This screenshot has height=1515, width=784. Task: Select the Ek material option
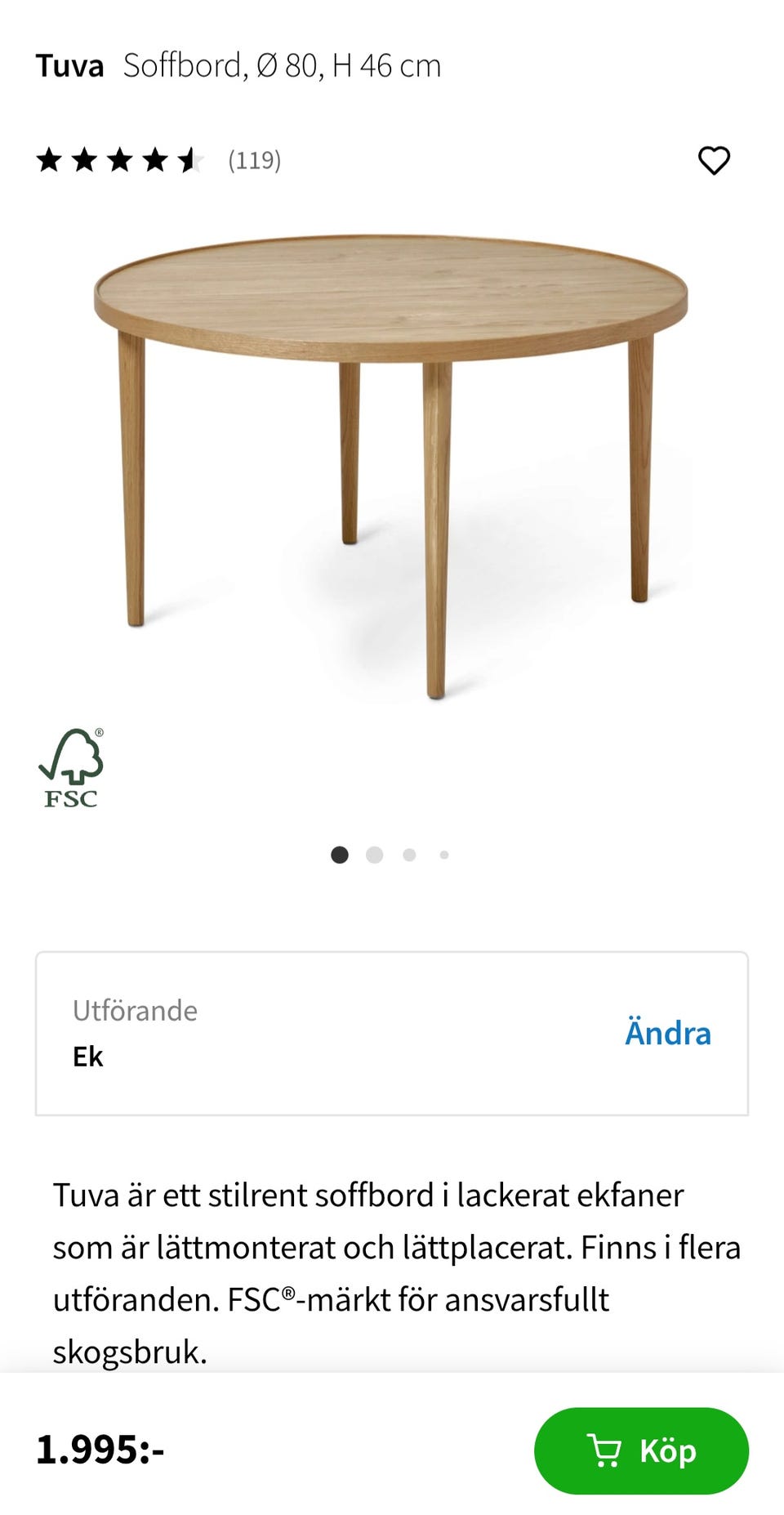click(86, 1057)
